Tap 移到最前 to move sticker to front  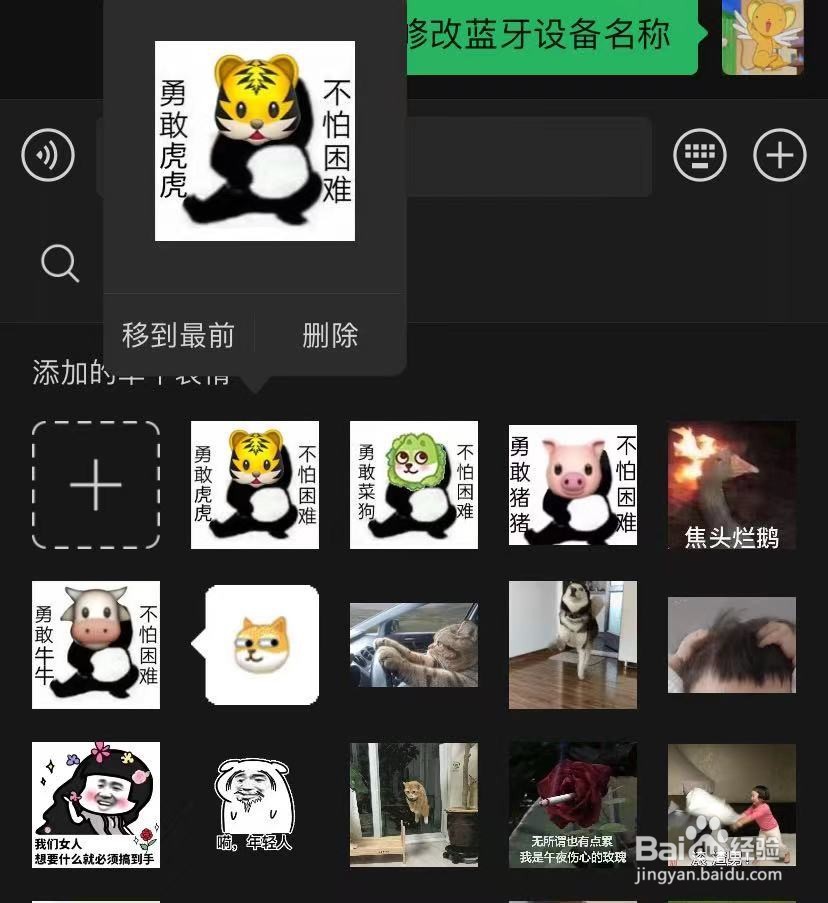coord(176,337)
